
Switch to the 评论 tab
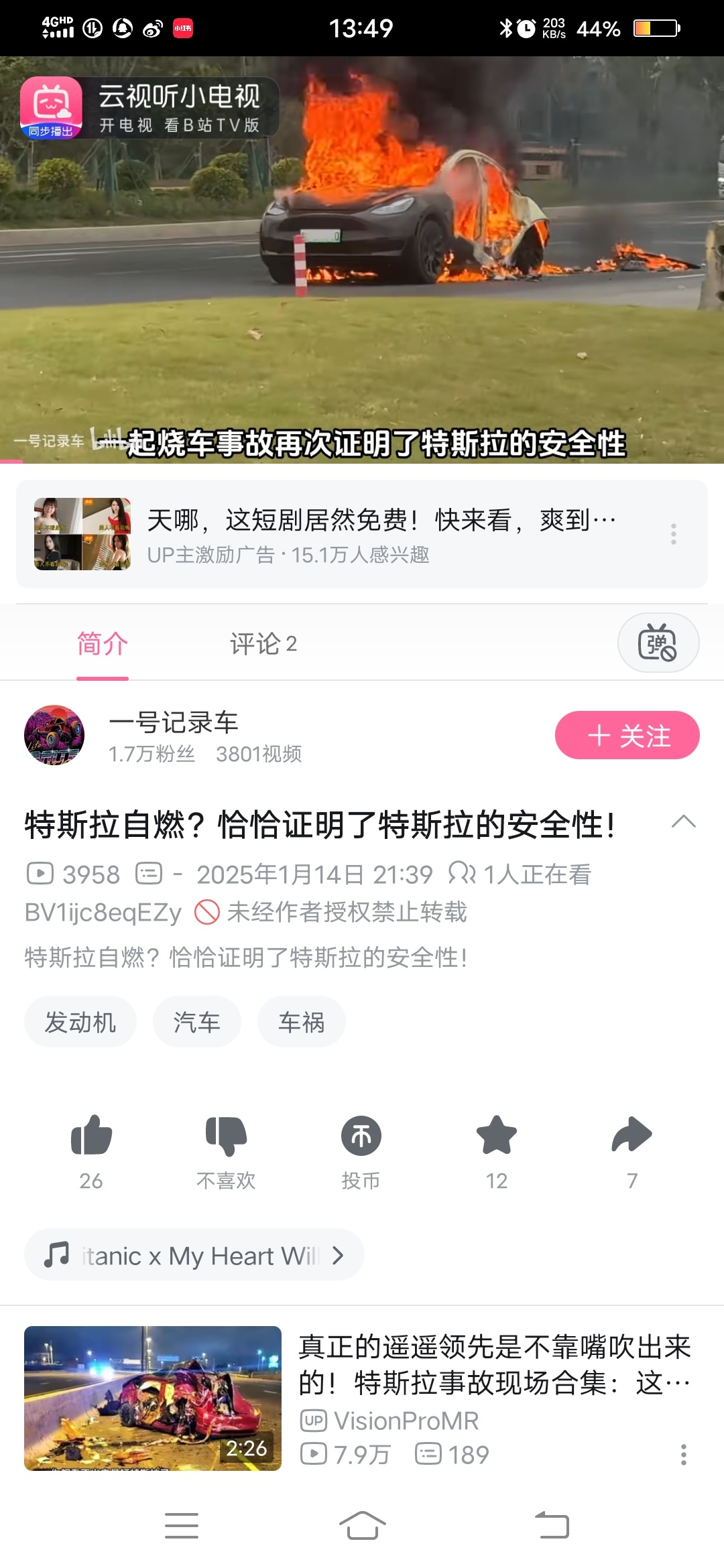[x=263, y=644]
